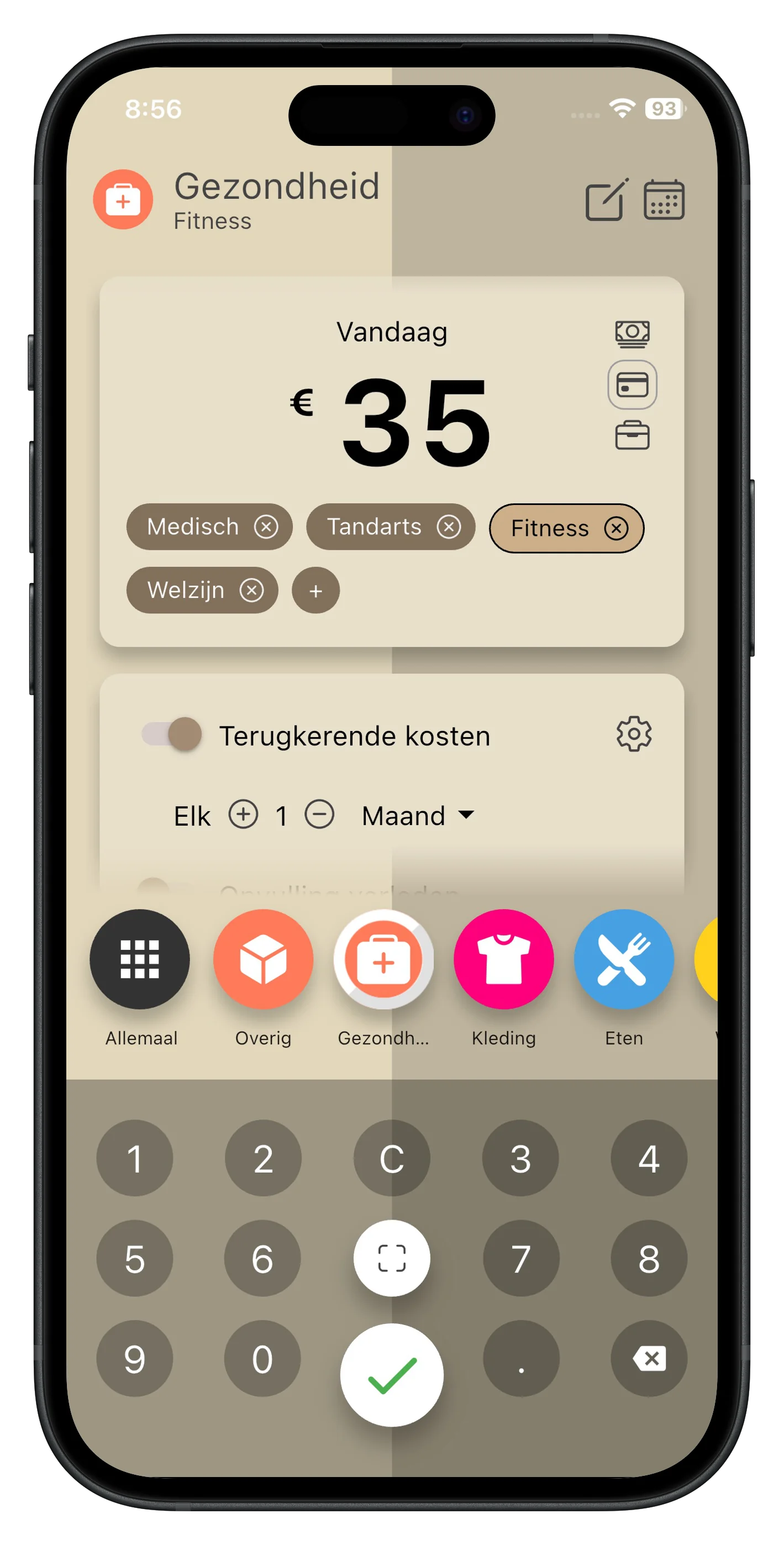784x1545 pixels.
Task: Decrease the interval with minus stepper
Action: coord(319,815)
